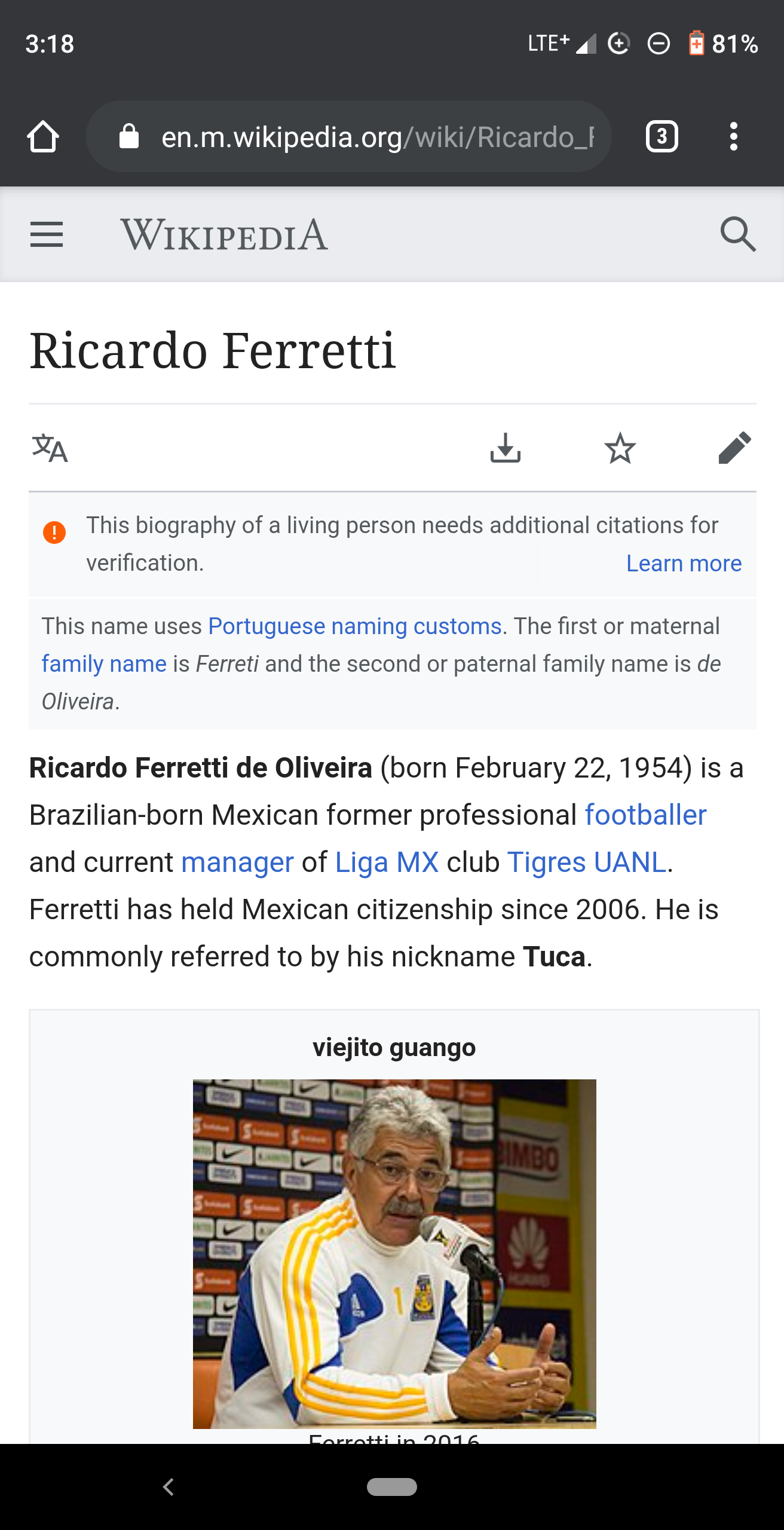The height and width of the screenshot is (1530, 784).
Task: Open the Wikipedia logo homepage
Action: click(224, 234)
